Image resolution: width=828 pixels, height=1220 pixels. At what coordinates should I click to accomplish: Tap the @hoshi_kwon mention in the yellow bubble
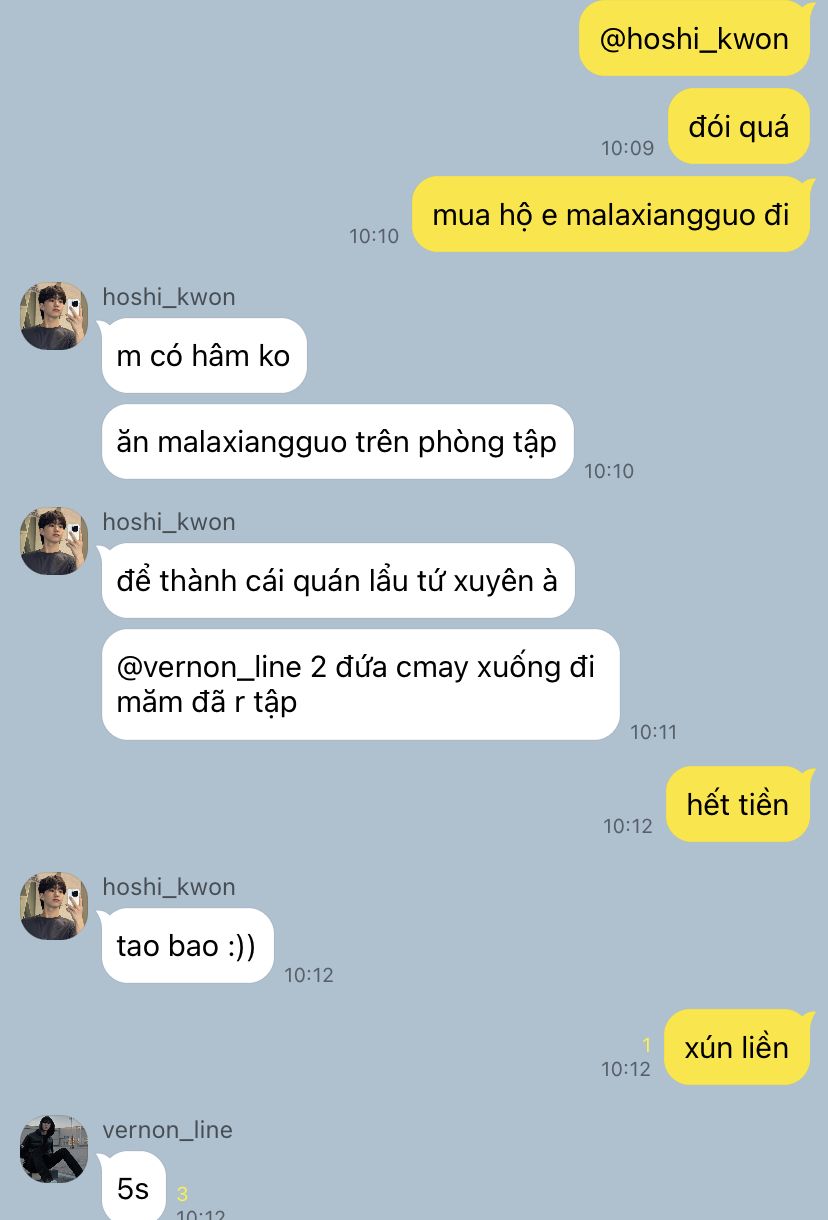tap(694, 39)
